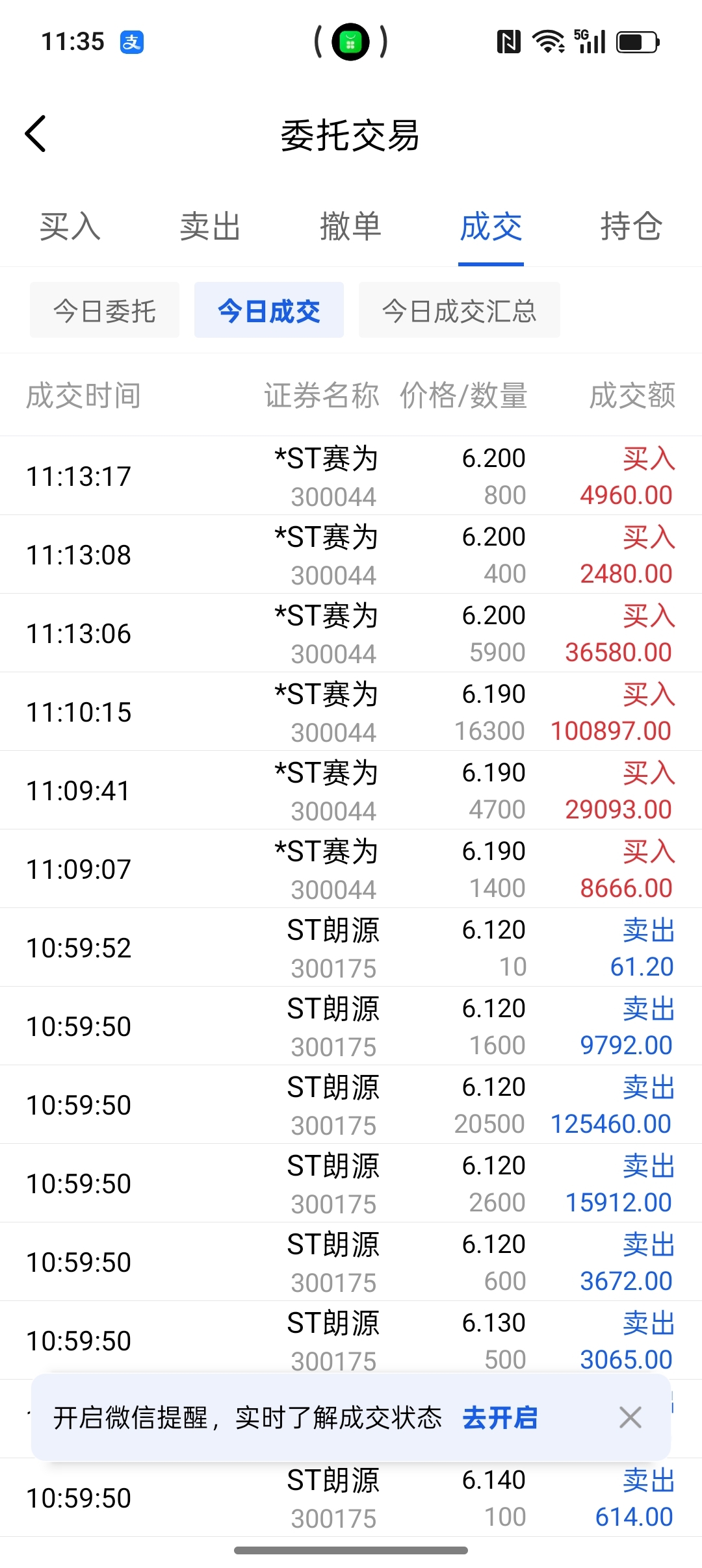Open the ST朗源 sell record of 20500 shares

351,1105
